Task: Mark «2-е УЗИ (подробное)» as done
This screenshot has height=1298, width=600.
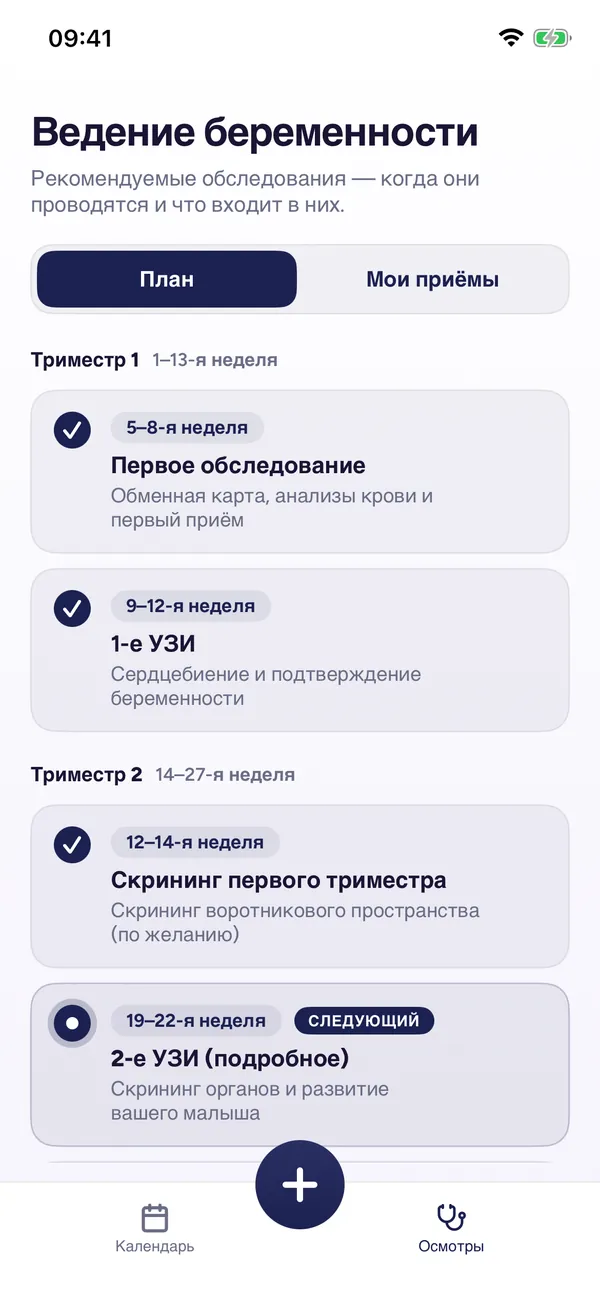Action: (72, 1022)
